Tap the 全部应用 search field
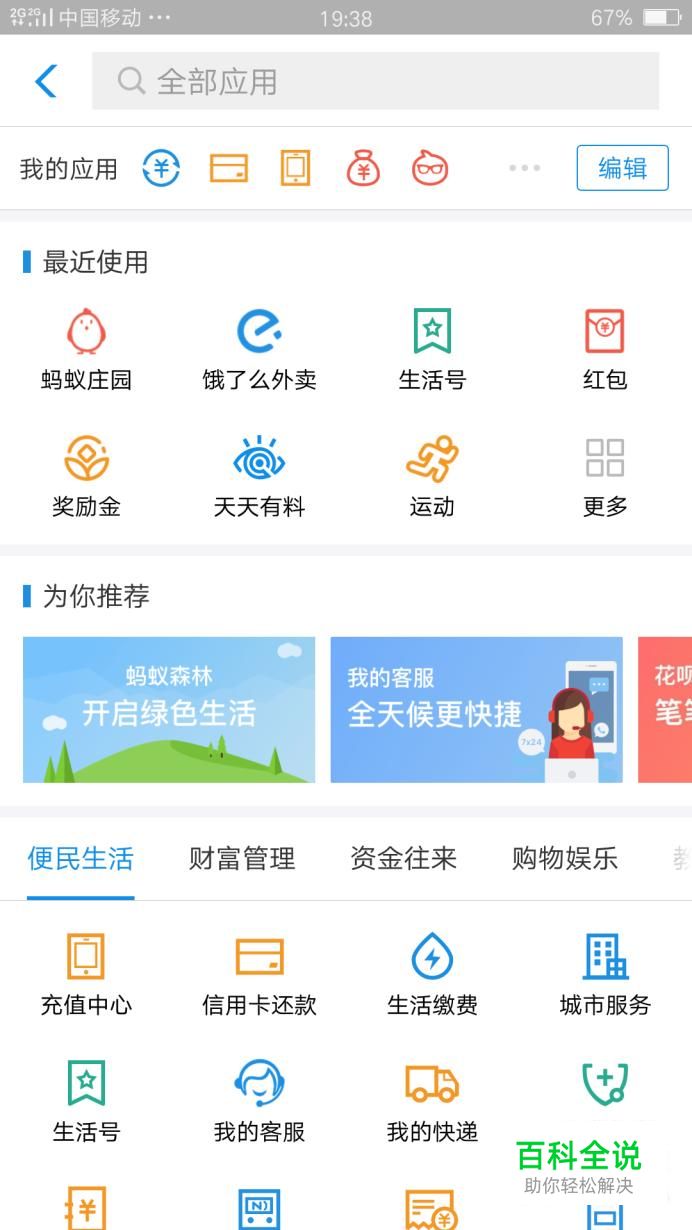 [375, 81]
